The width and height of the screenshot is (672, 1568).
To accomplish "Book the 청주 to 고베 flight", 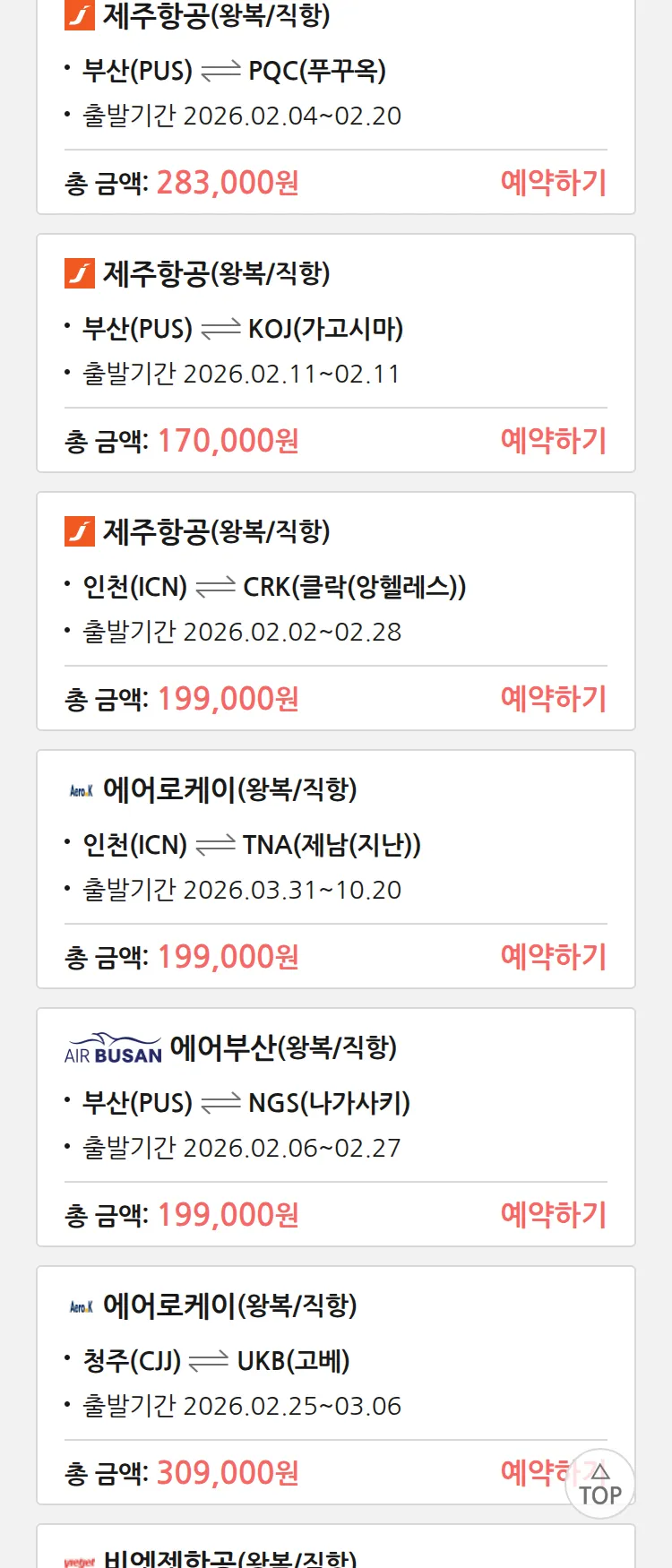I will pos(533,1472).
